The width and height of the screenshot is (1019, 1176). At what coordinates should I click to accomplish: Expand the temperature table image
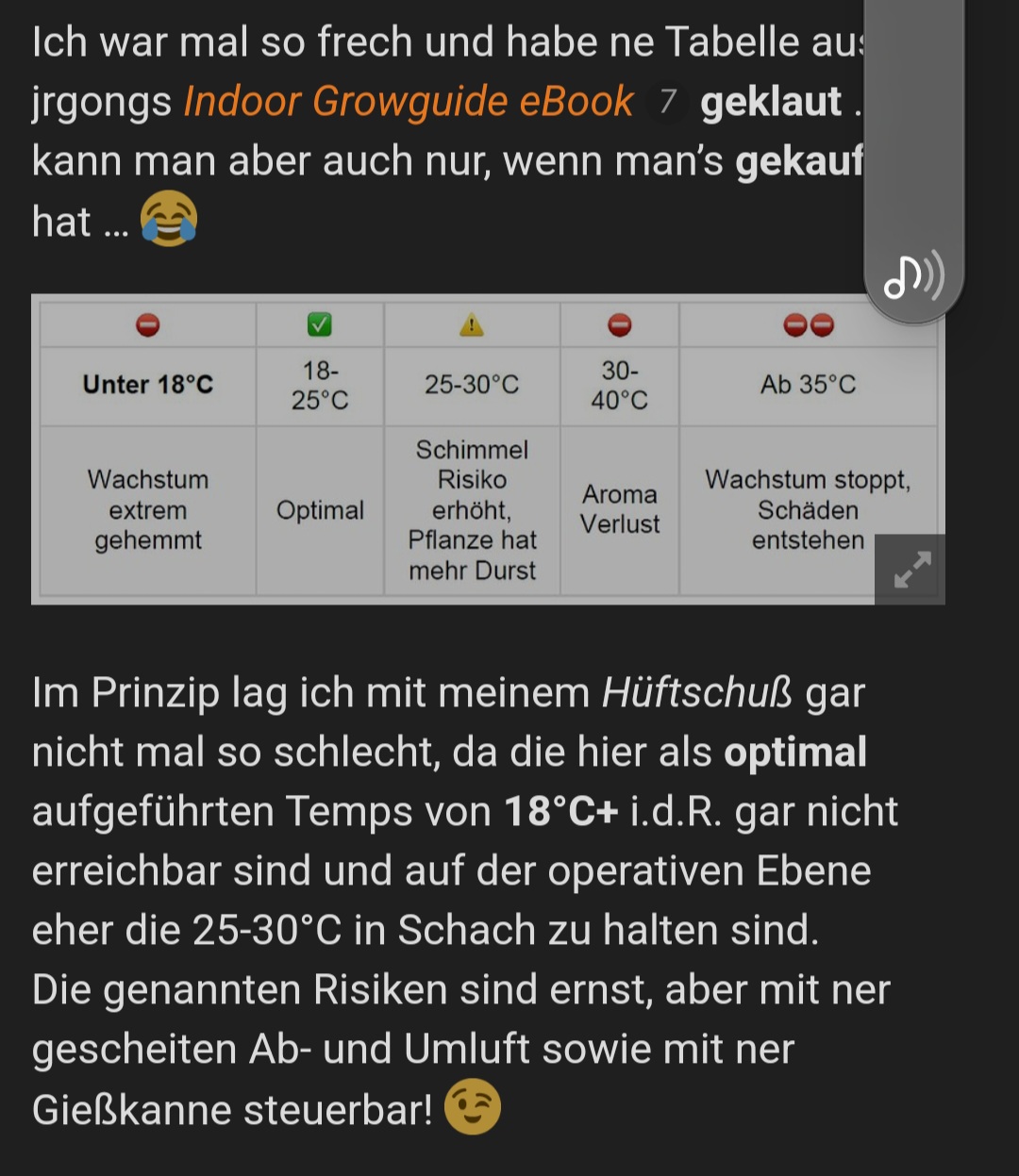911,570
